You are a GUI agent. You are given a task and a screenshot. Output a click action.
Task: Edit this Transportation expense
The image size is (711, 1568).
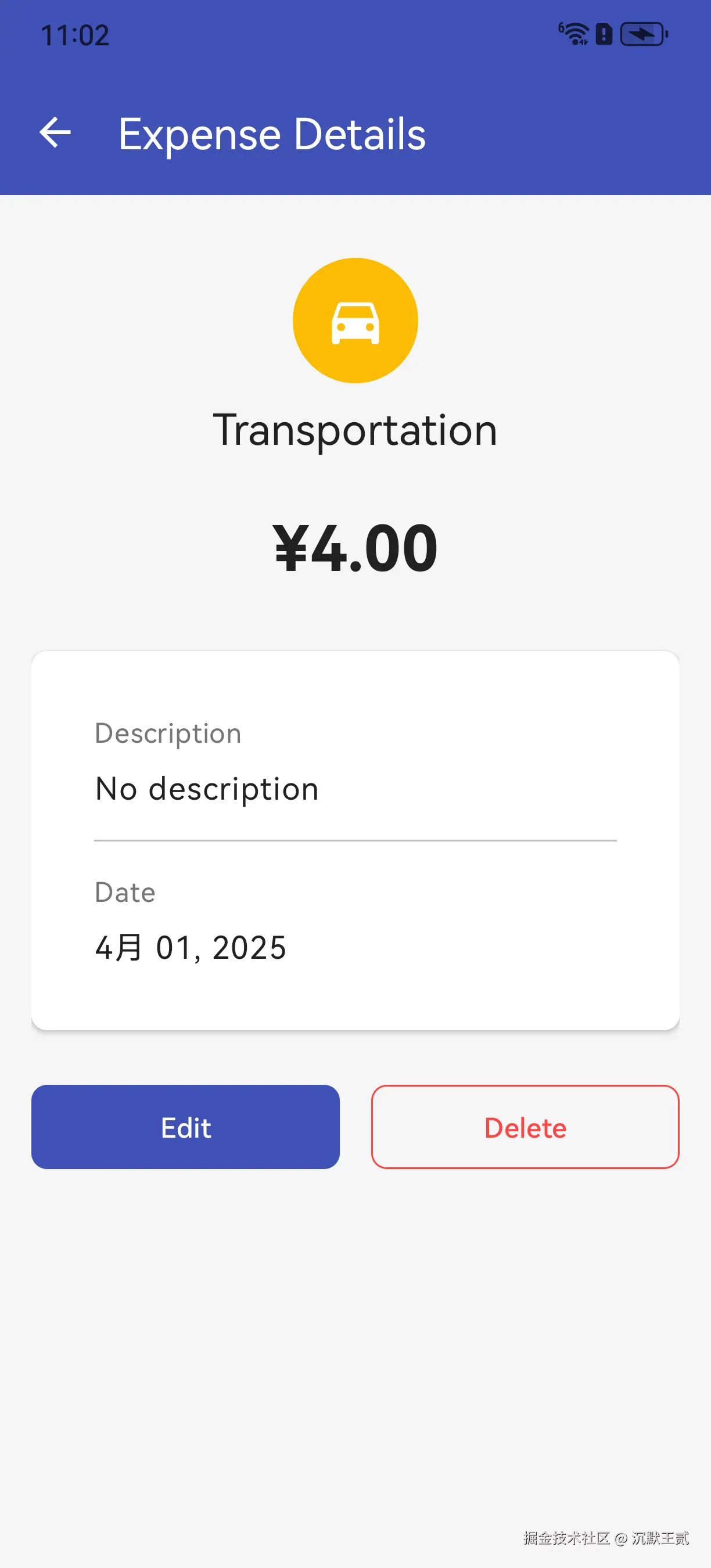186,1127
